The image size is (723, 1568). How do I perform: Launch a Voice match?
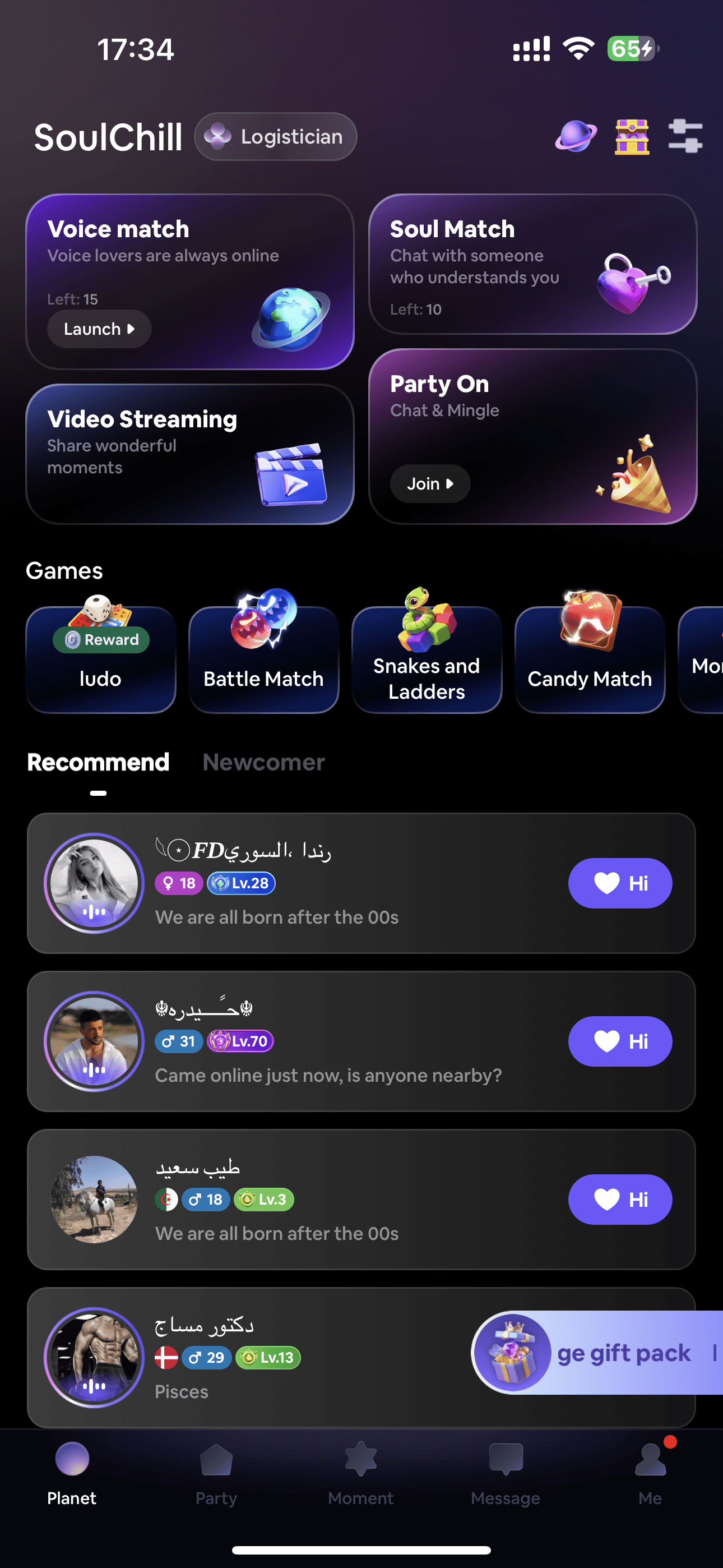coord(99,329)
